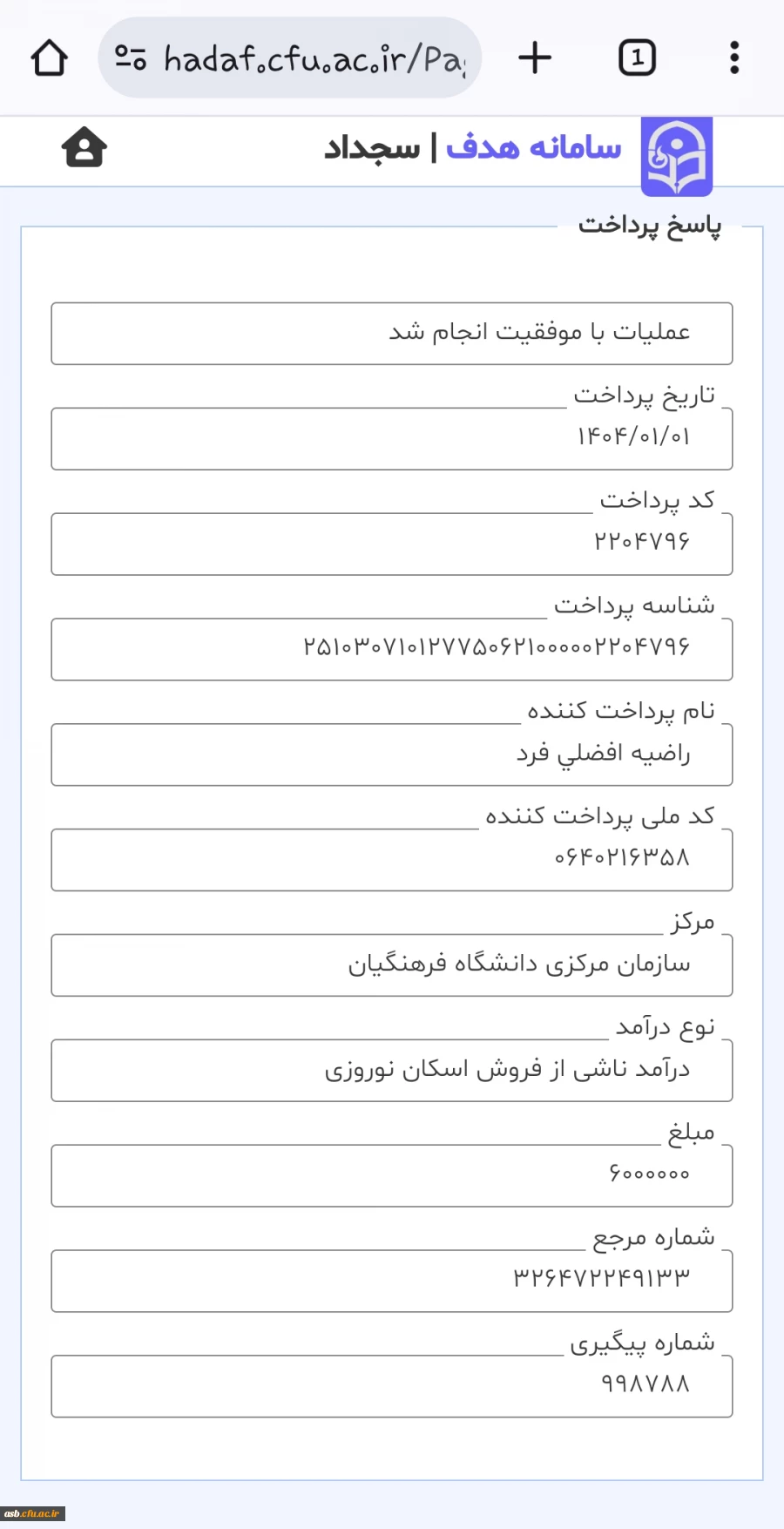Viewport: 784px width, 1529px height.
Task: Click the payment code field کد پرداخت
Action: 392,544
